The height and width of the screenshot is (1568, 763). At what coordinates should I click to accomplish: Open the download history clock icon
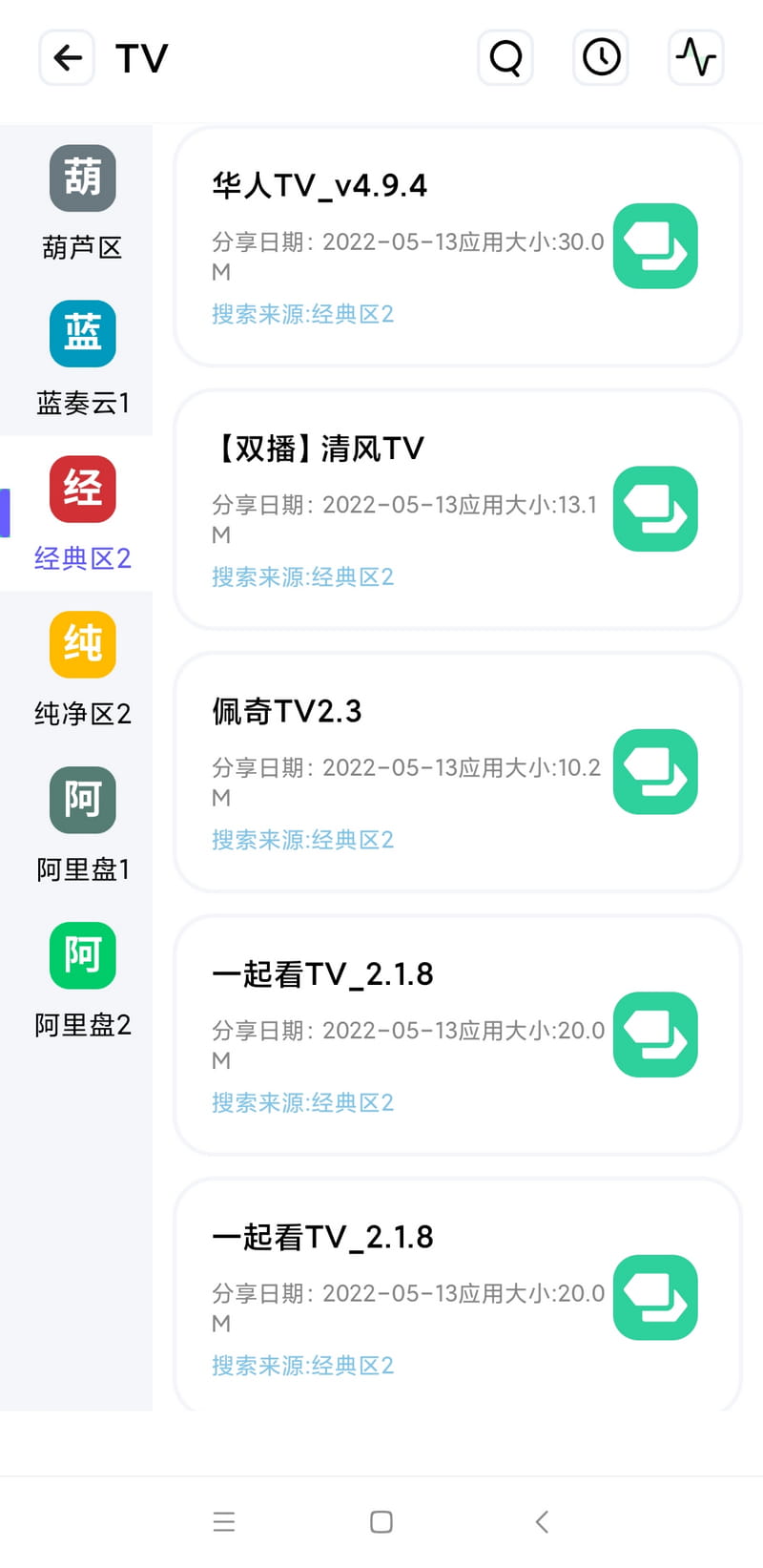(x=601, y=57)
